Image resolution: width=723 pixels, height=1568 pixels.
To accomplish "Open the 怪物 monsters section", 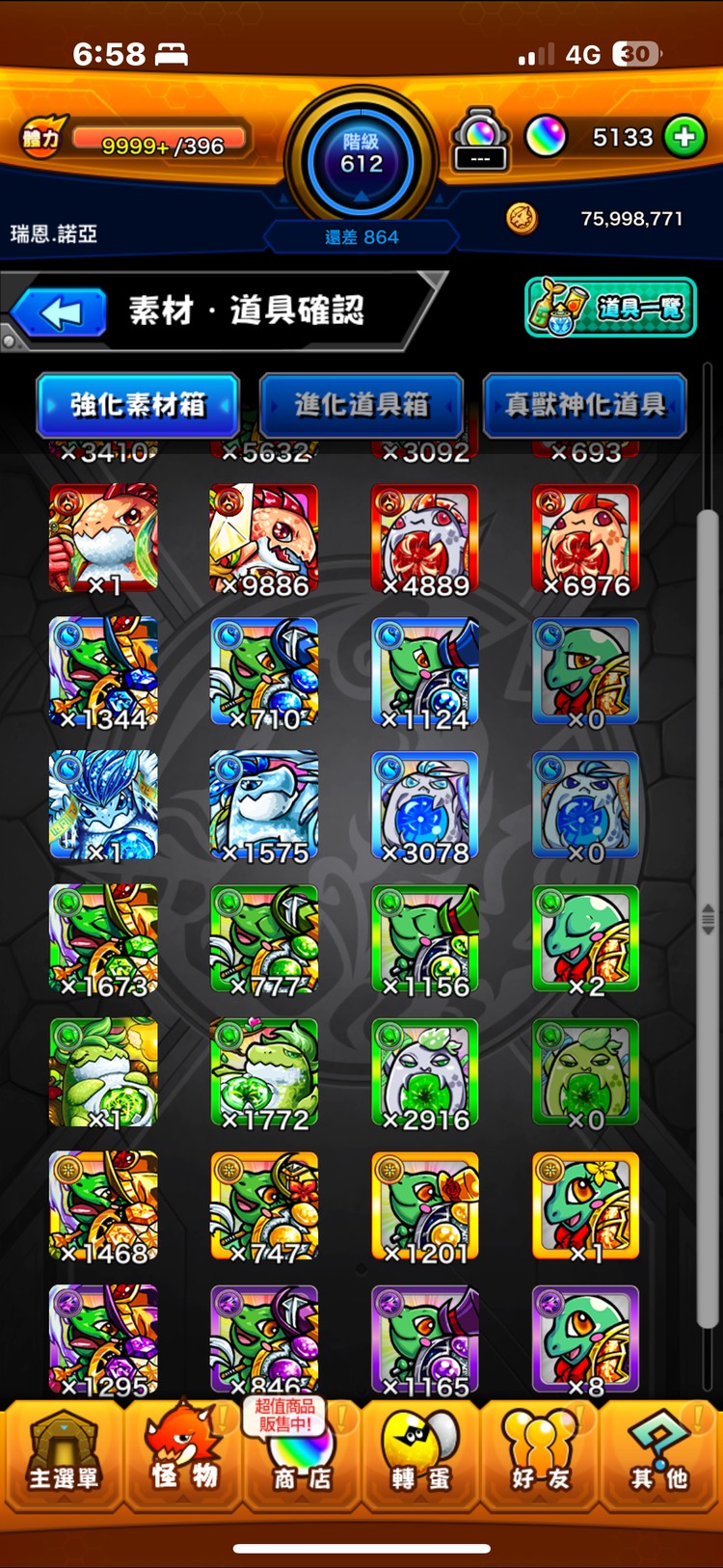I will click(183, 1454).
